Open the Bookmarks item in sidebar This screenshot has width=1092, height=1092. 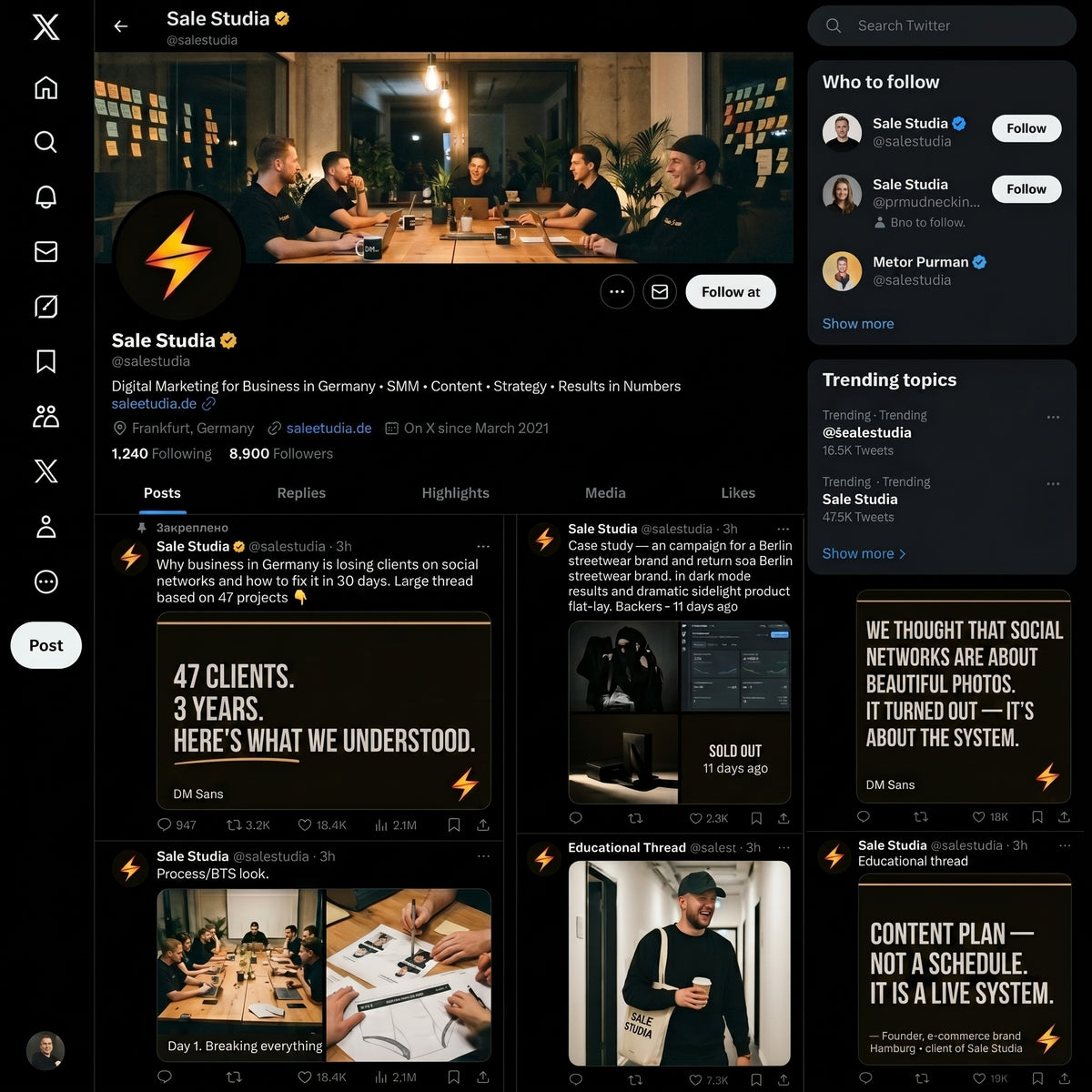point(45,361)
